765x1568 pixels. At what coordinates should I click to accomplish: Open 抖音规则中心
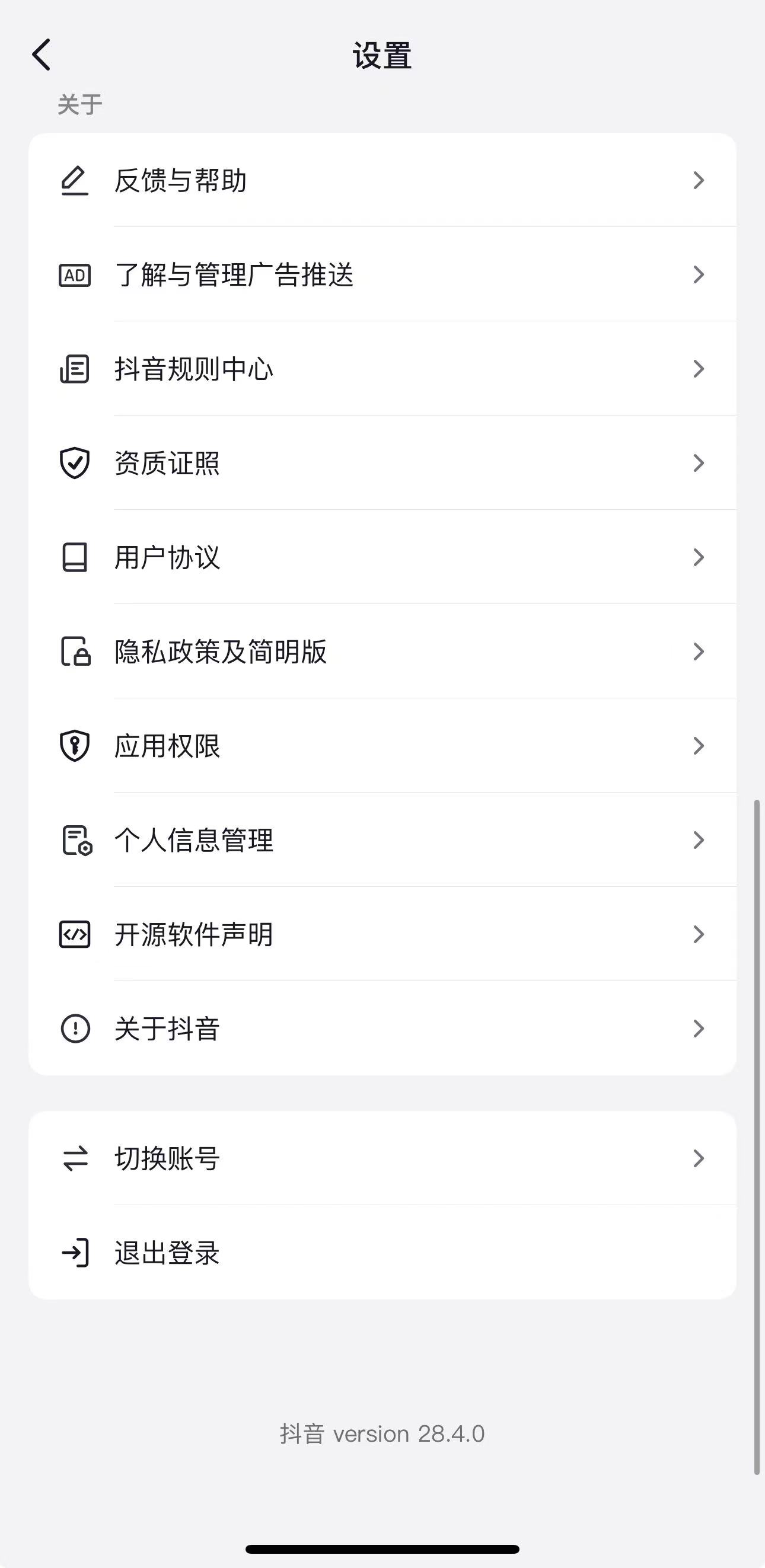click(x=382, y=369)
